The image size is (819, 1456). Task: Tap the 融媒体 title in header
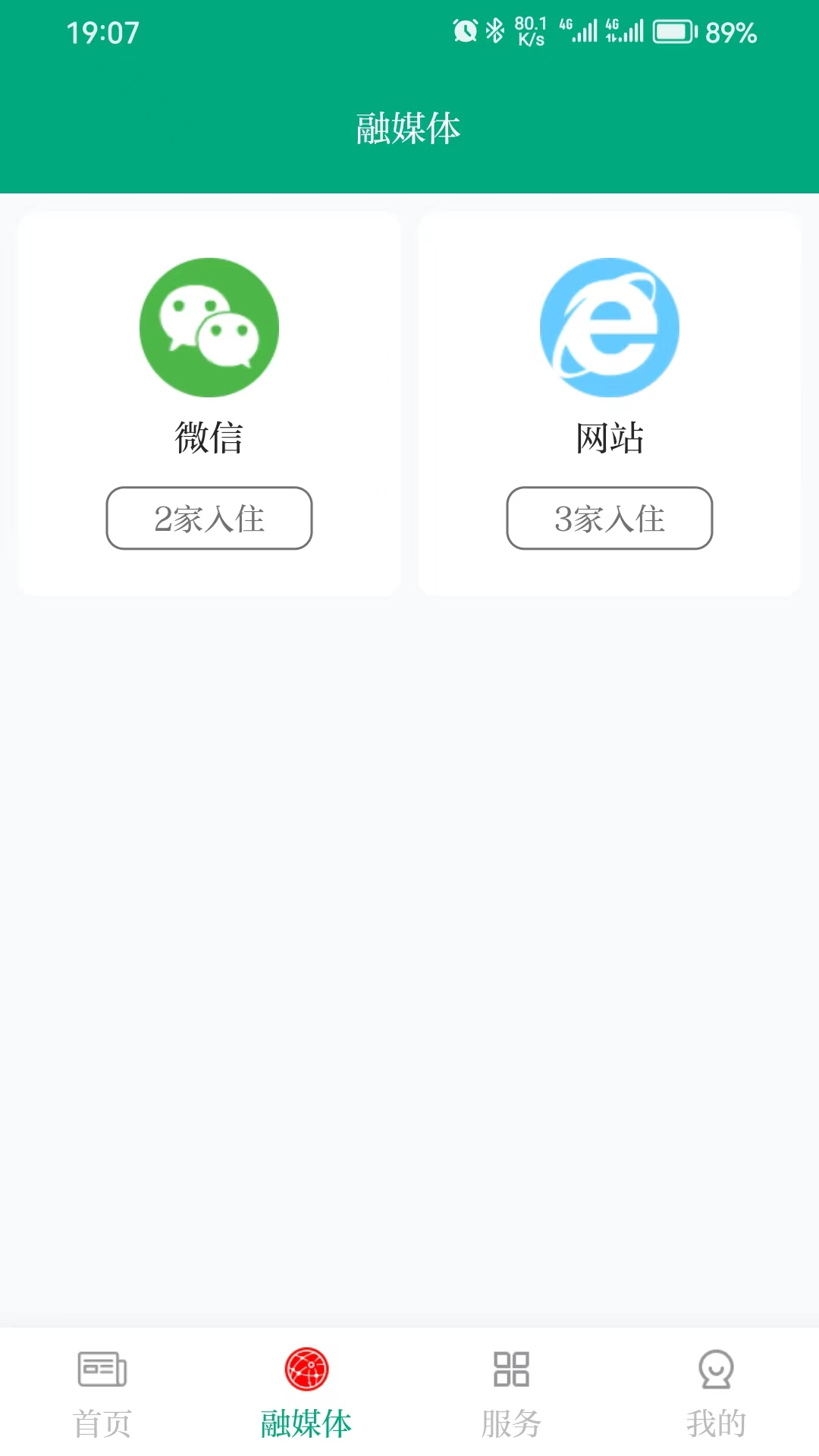coord(409,128)
